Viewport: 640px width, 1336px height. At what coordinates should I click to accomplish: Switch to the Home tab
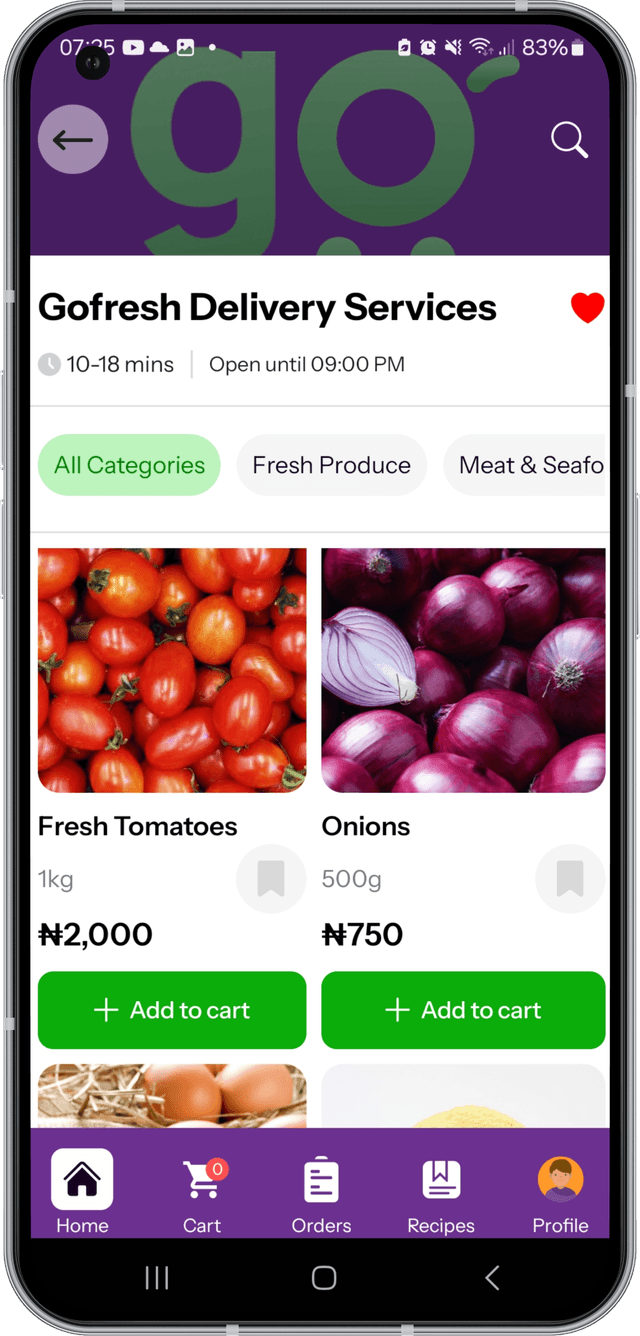click(82, 1192)
